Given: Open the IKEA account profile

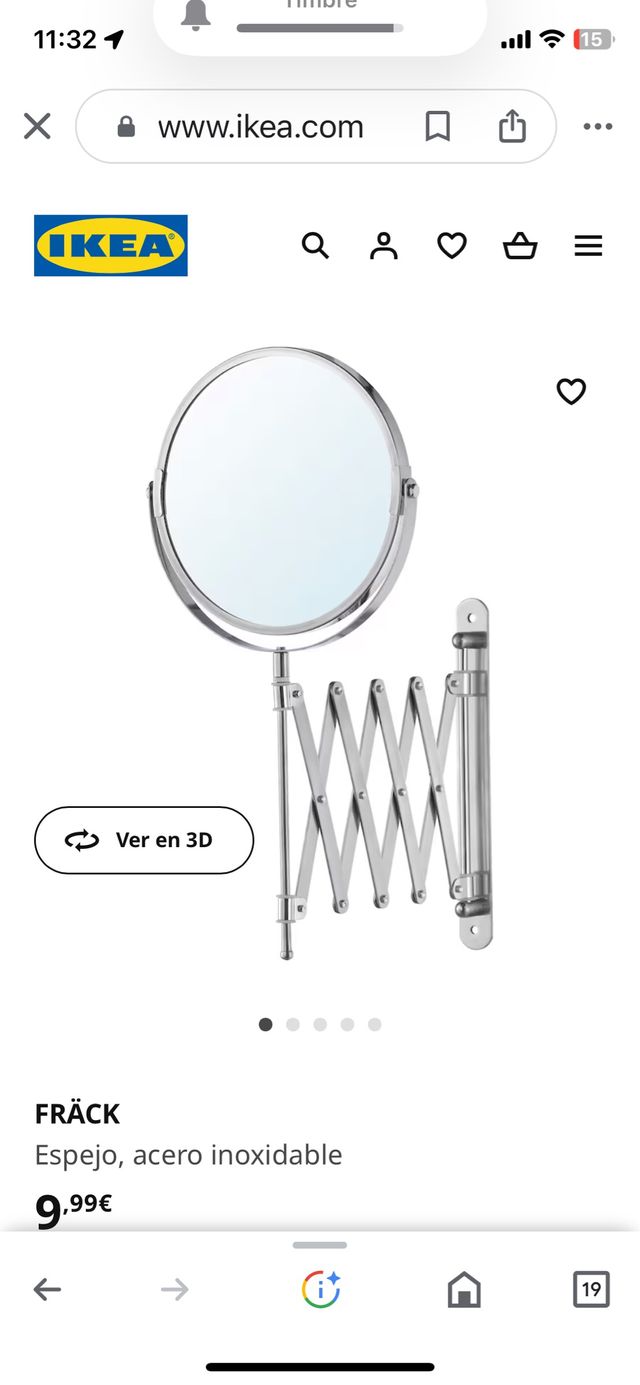Looking at the screenshot, I should pos(384,246).
